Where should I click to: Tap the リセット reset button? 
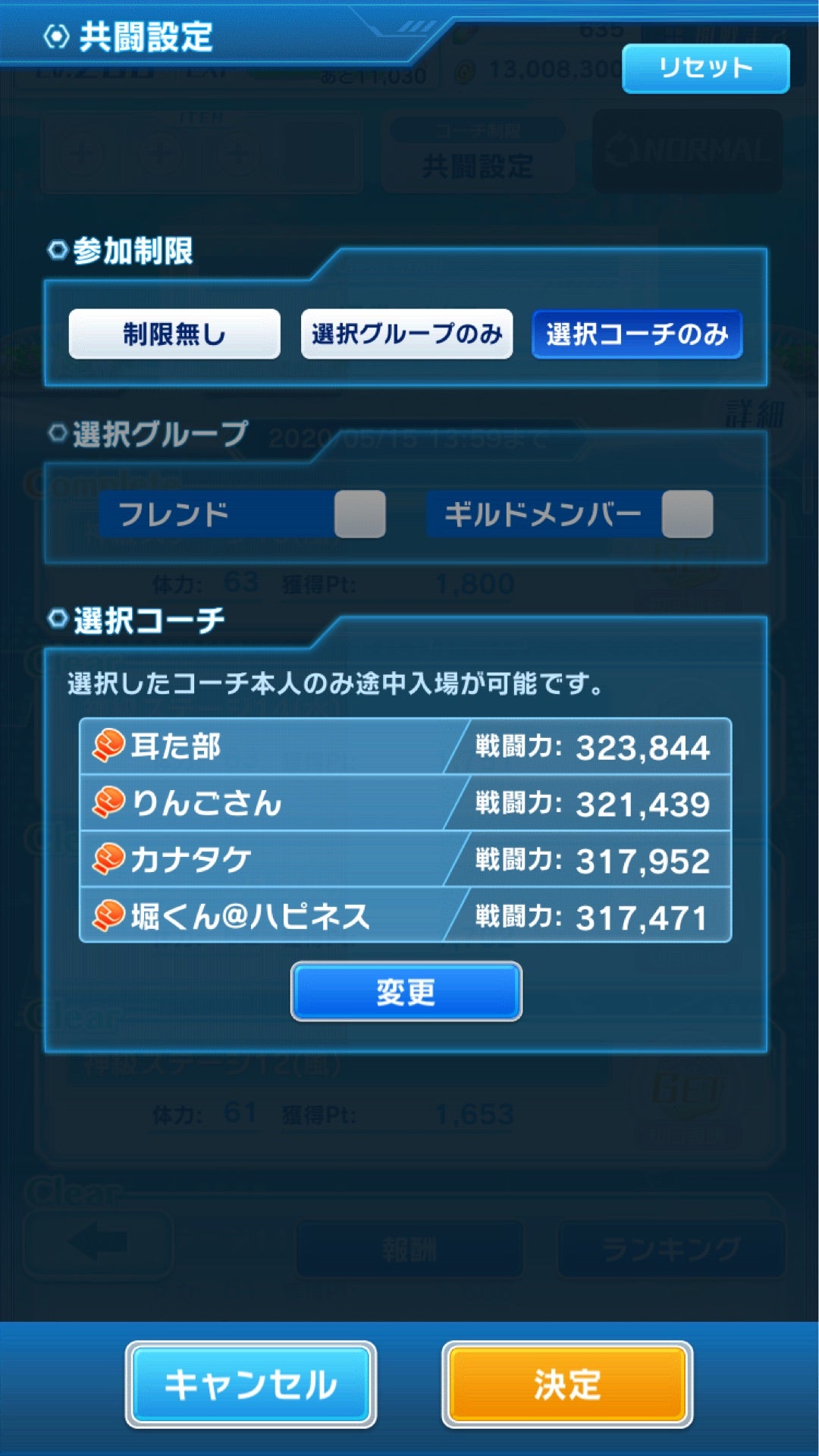coord(705,68)
